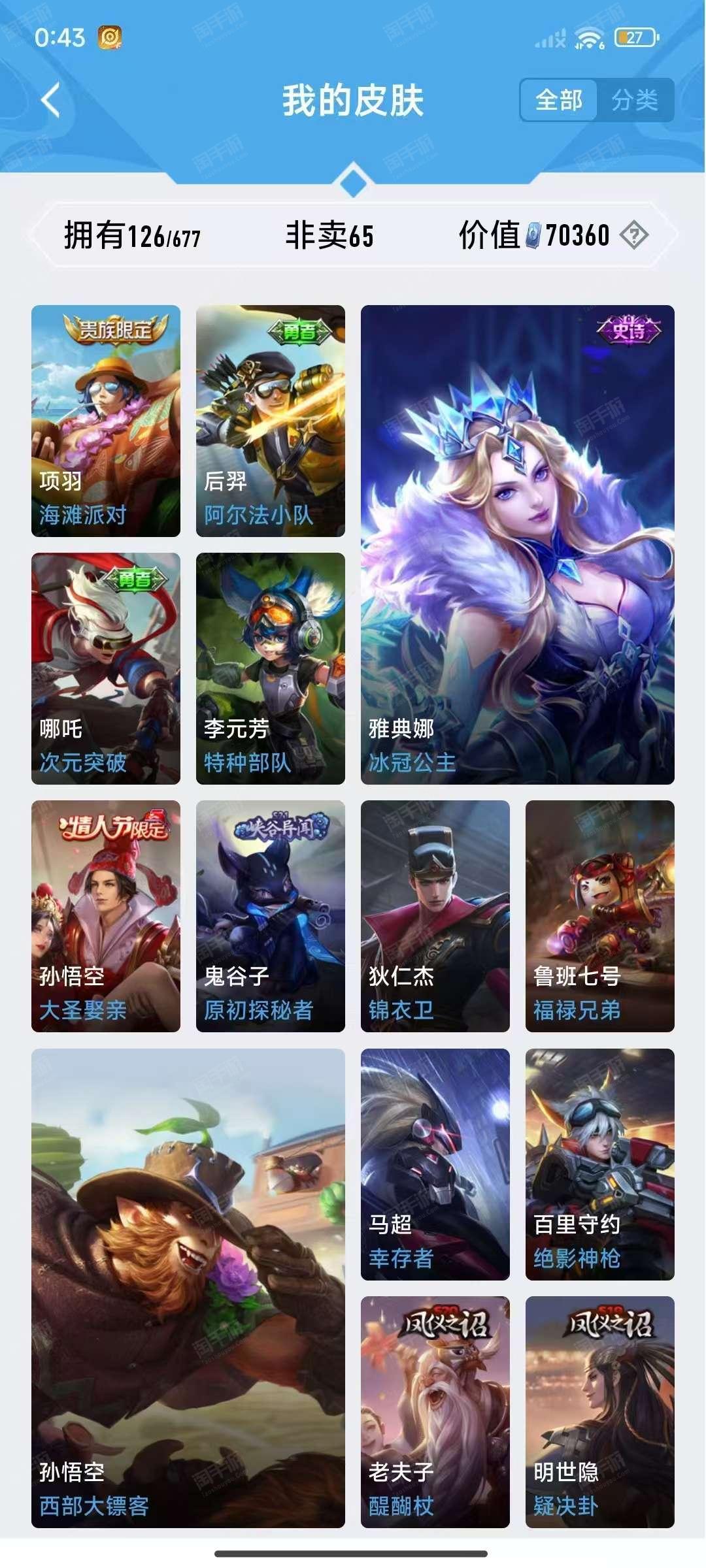This screenshot has width=706, height=1568.
Task: View the 孙悟空 大圣娶亲 skin
Action: (106, 916)
